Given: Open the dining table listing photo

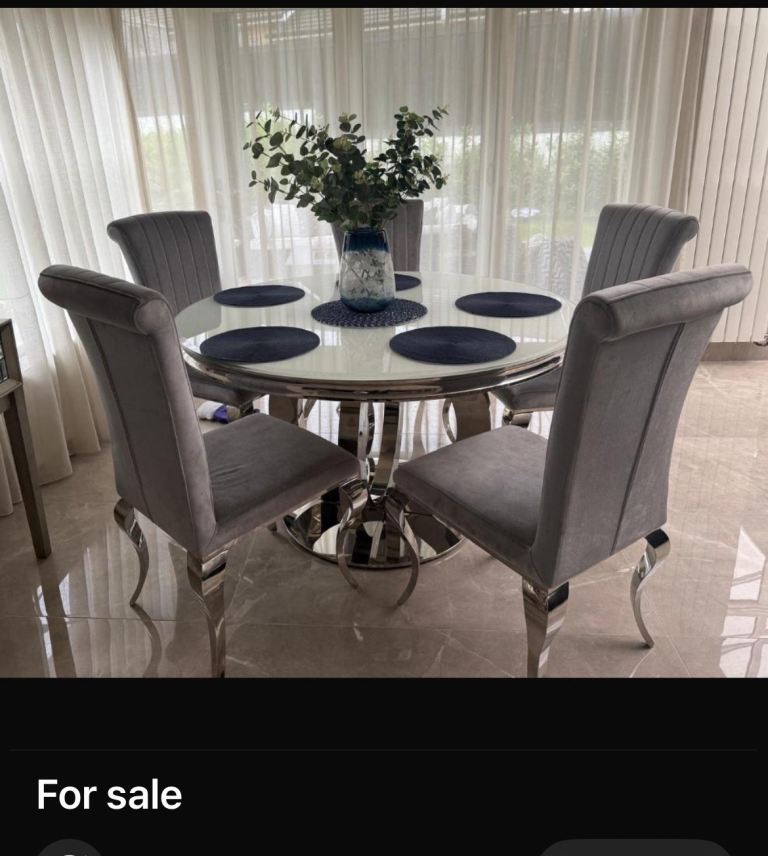Looking at the screenshot, I should tap(384, 342).
